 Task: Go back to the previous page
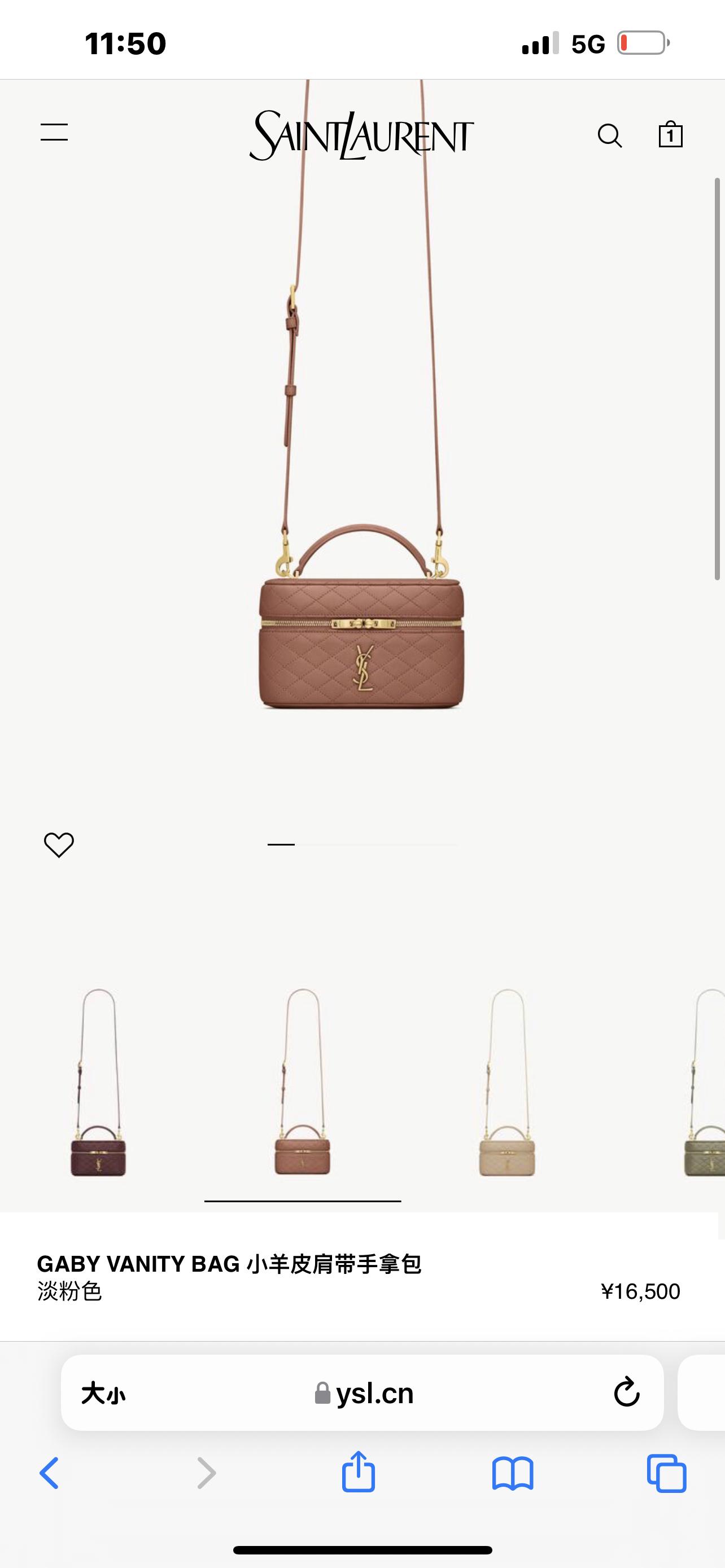[49, 1474]
